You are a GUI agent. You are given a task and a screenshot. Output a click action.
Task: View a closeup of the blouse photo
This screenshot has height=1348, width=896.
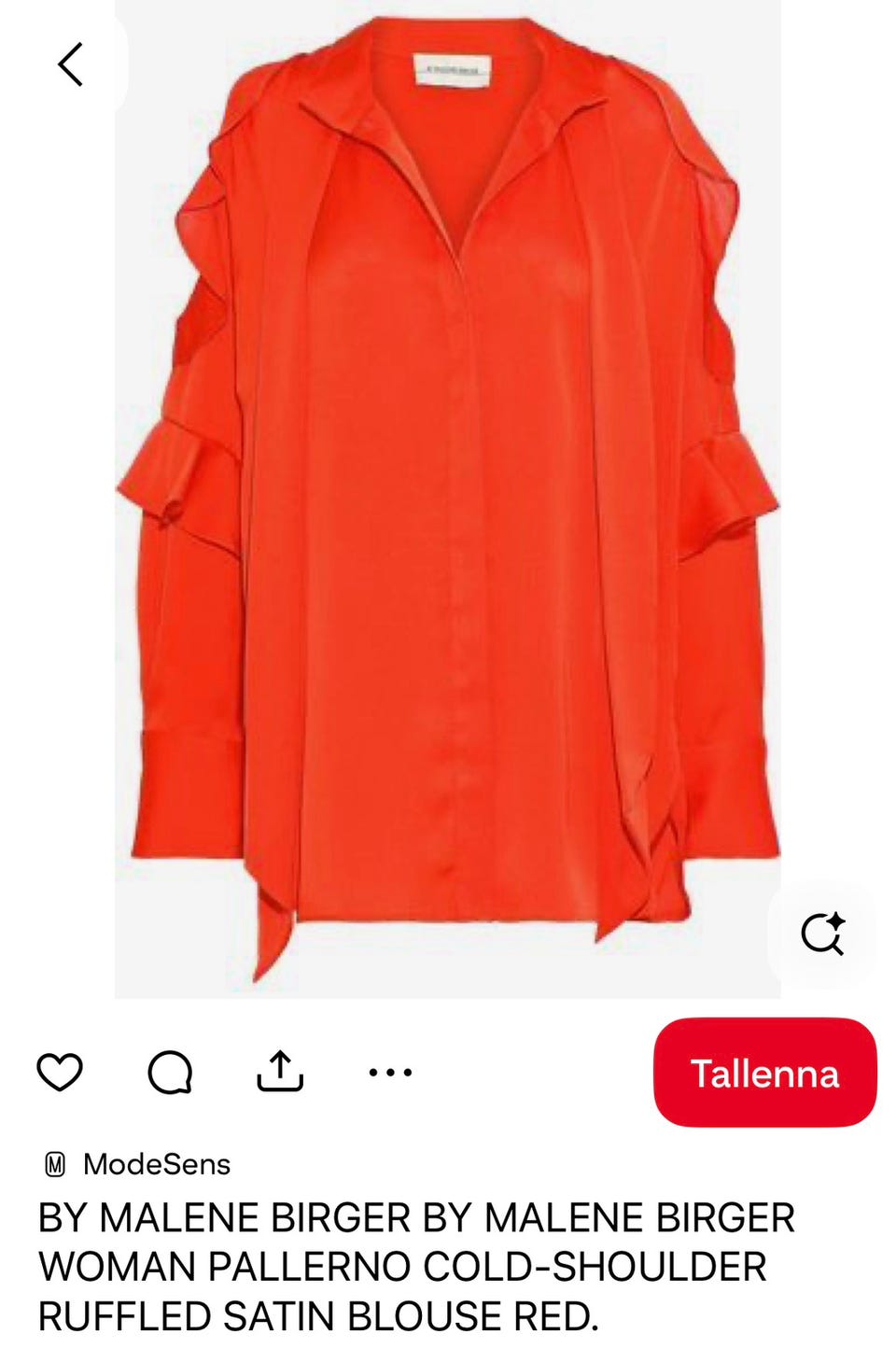click(448, 504)
